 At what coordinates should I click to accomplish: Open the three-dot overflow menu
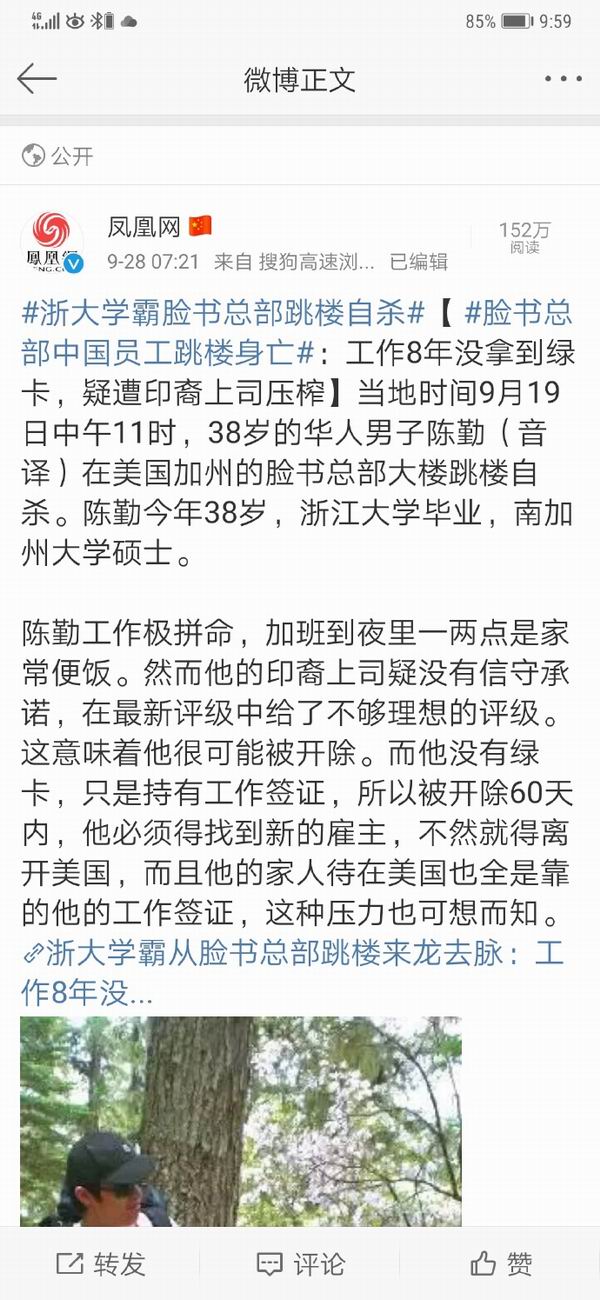pos(563,79)
